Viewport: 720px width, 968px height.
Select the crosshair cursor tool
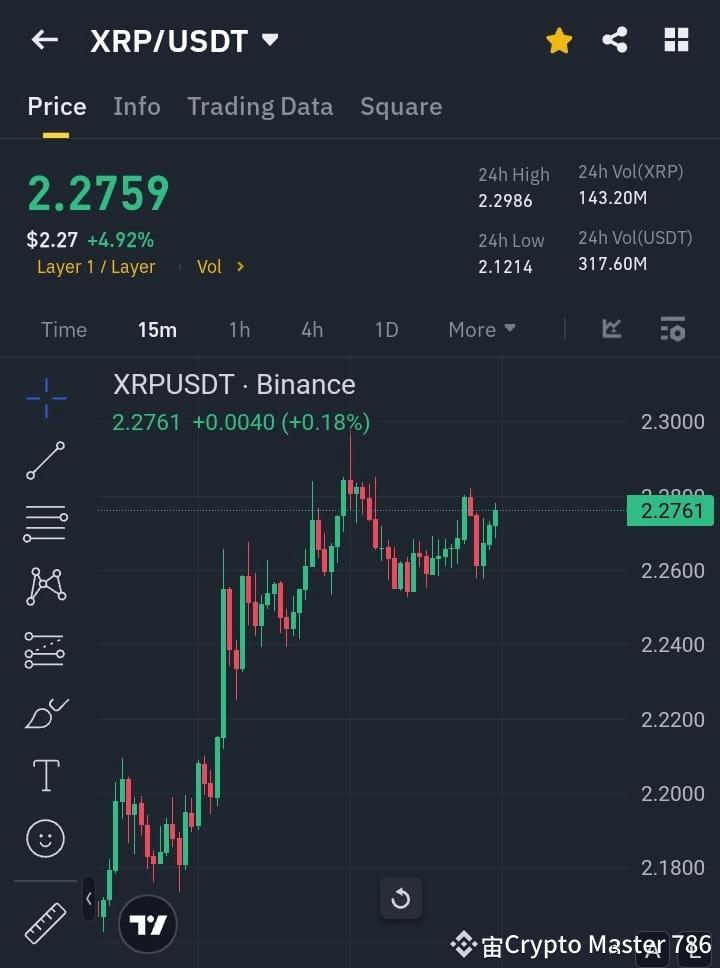click(x=45, y=398)
